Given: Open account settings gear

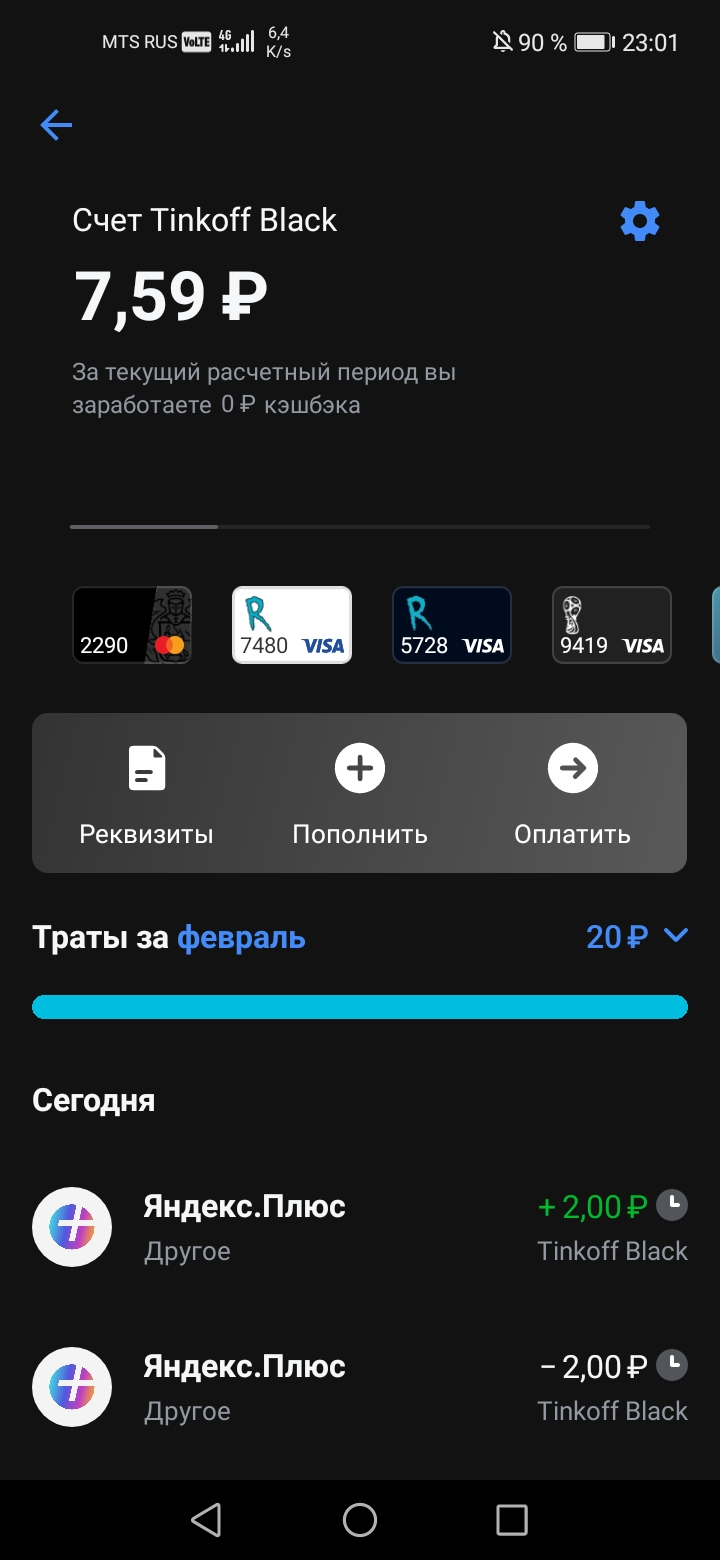Looking at the screenshot, I should [640, 221].
